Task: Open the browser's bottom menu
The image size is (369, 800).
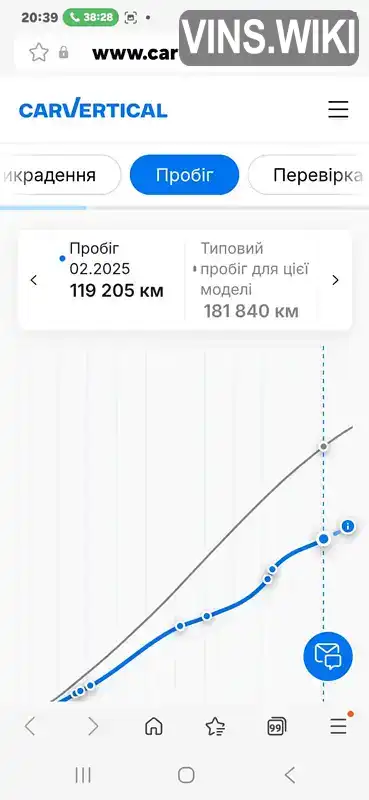Action: [x=338, y=726]
